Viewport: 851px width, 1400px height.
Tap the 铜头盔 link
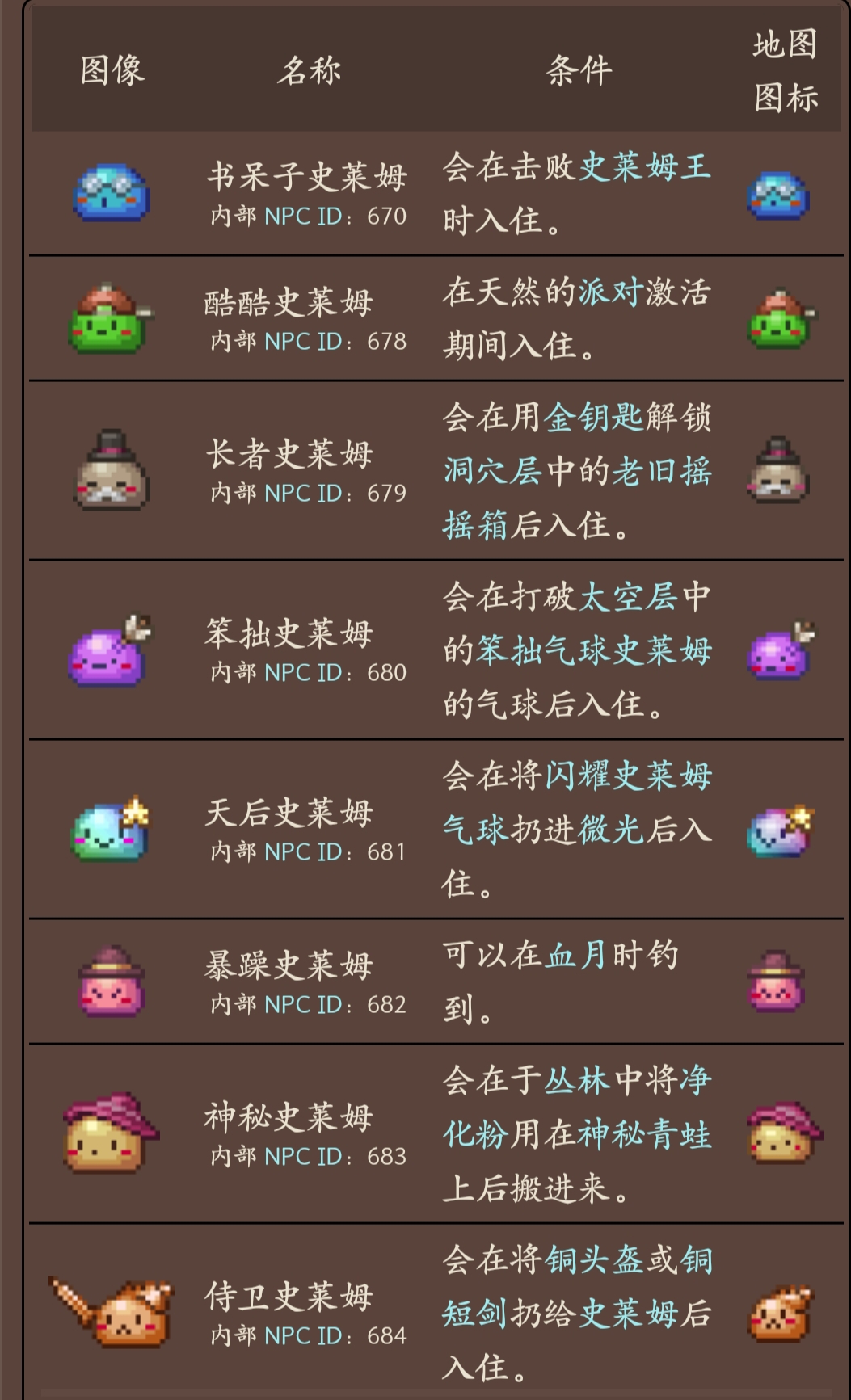coord(593,1260)
